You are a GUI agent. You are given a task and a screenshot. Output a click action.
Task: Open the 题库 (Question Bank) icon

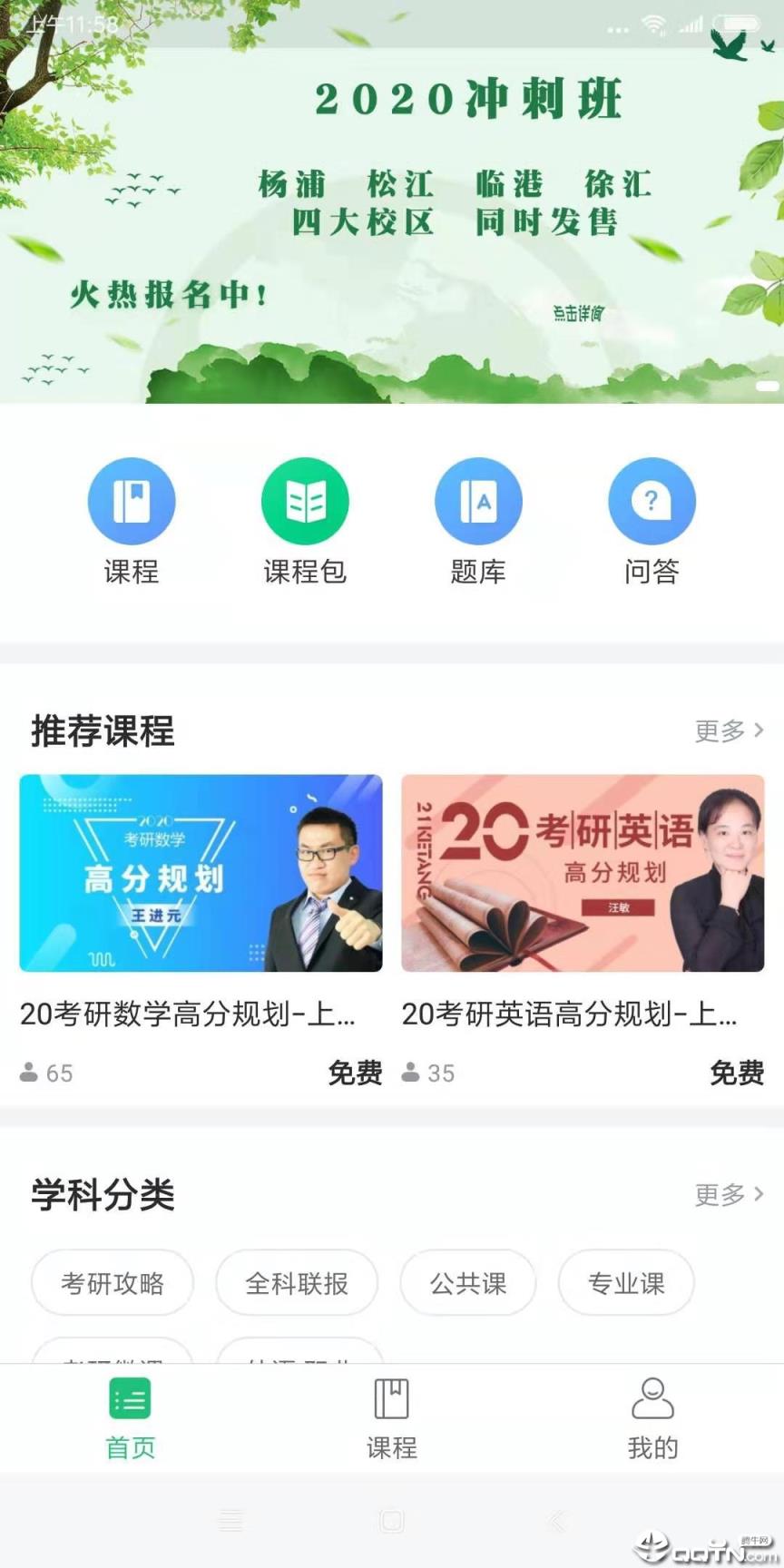point(479,500)
